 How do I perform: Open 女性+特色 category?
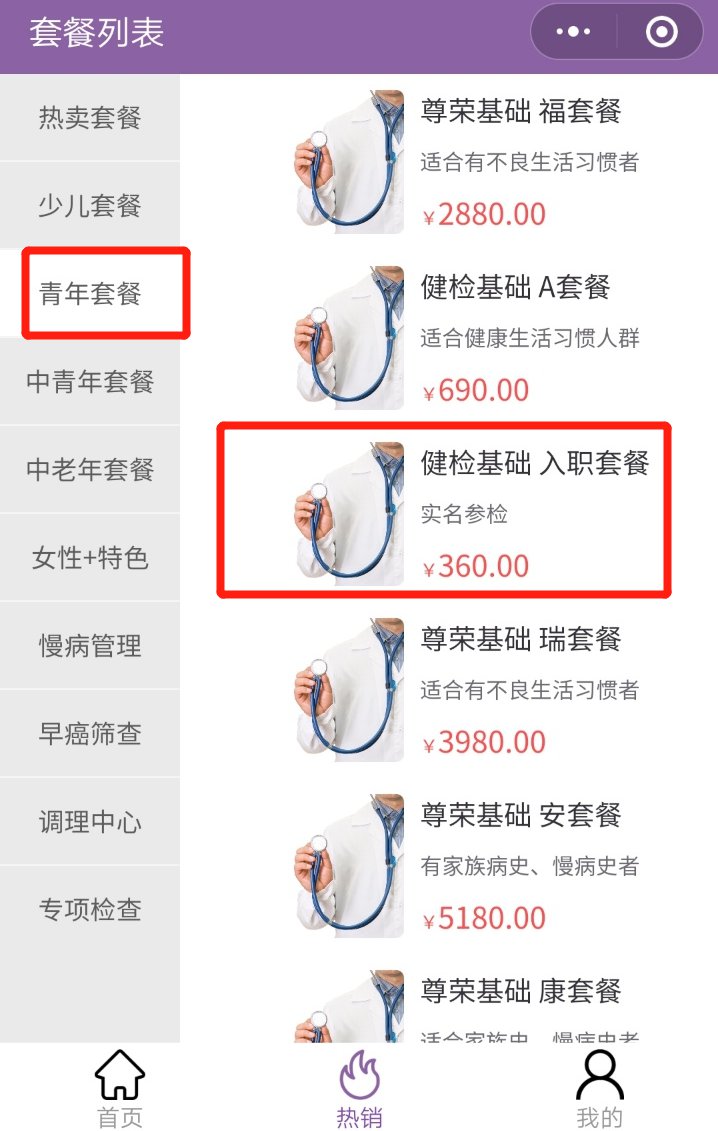(x=90, y=558)
